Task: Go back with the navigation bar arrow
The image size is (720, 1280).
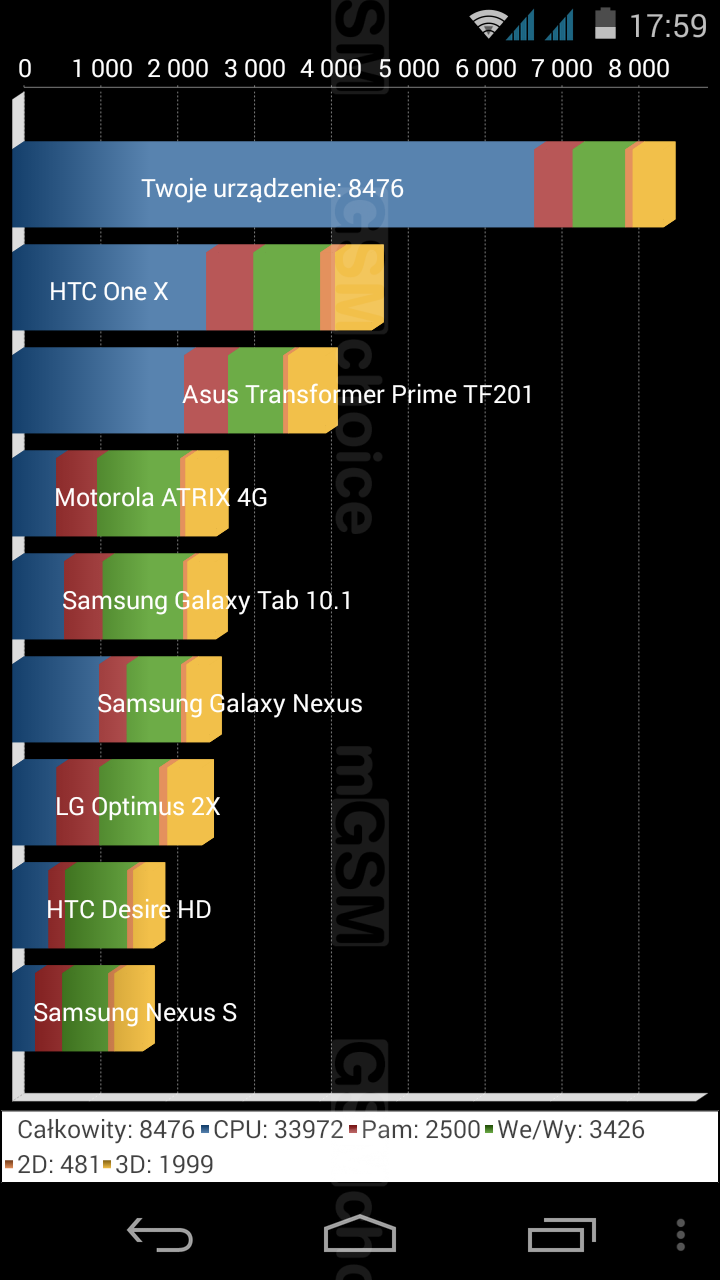Action: 160,1235
